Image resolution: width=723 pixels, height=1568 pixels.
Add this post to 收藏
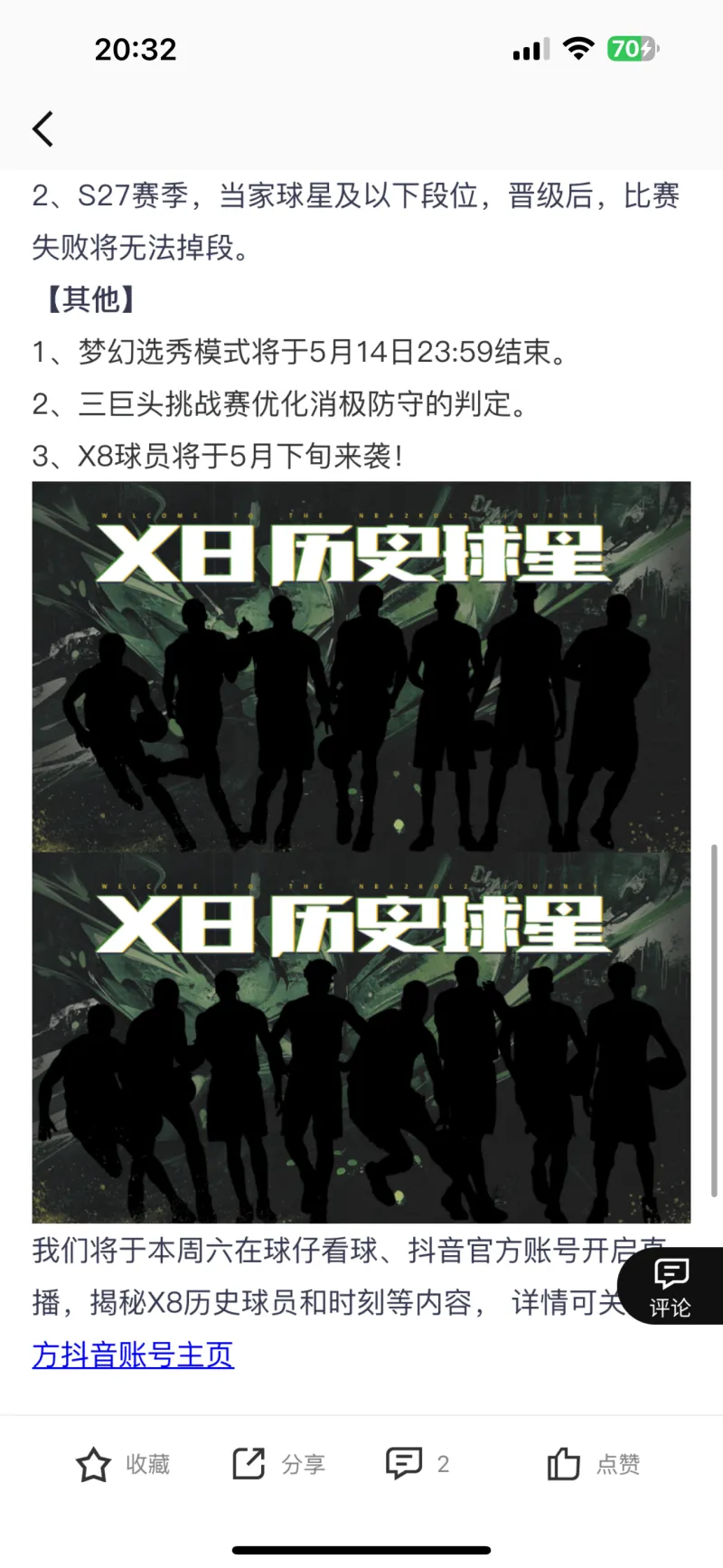click(x=123, y=1464)
